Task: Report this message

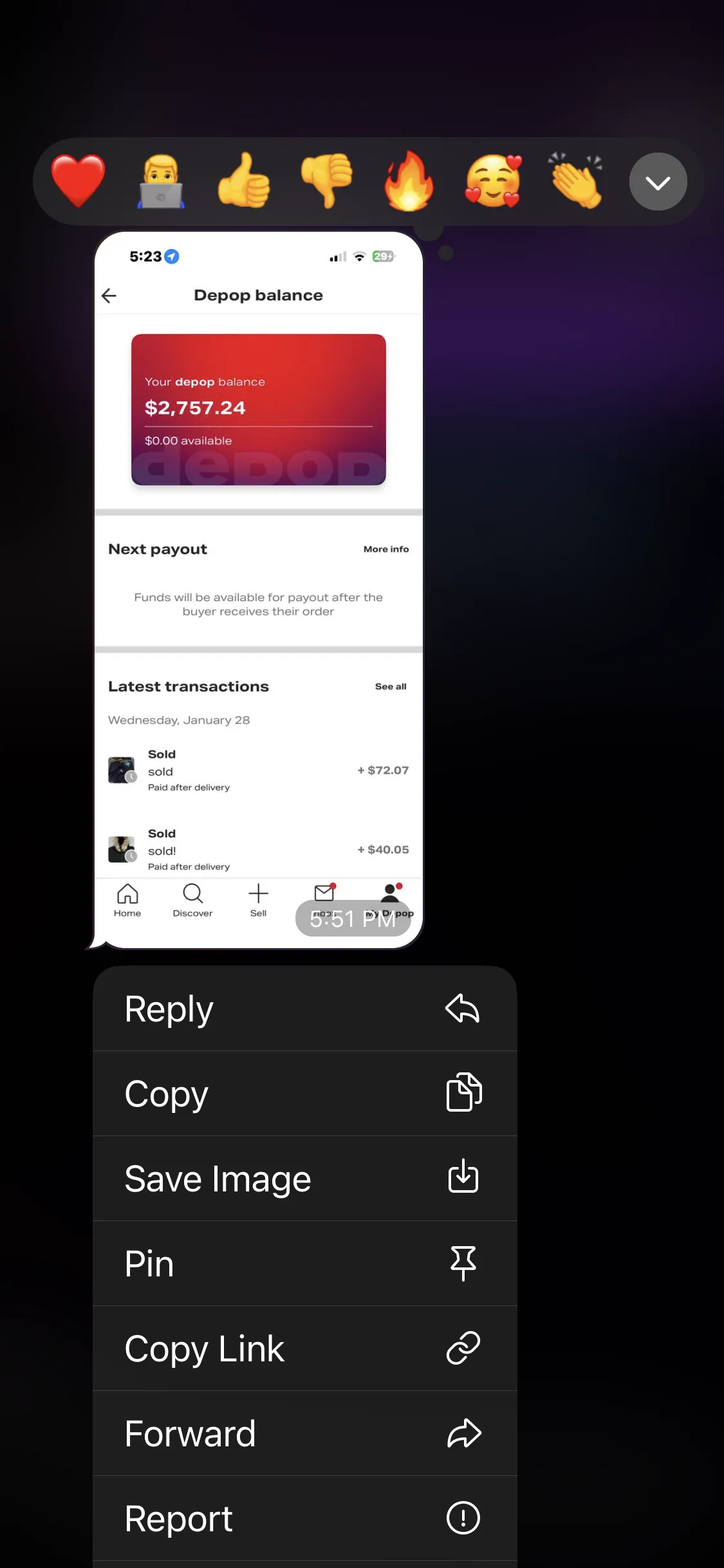Action: click(x=305, y=1518)
